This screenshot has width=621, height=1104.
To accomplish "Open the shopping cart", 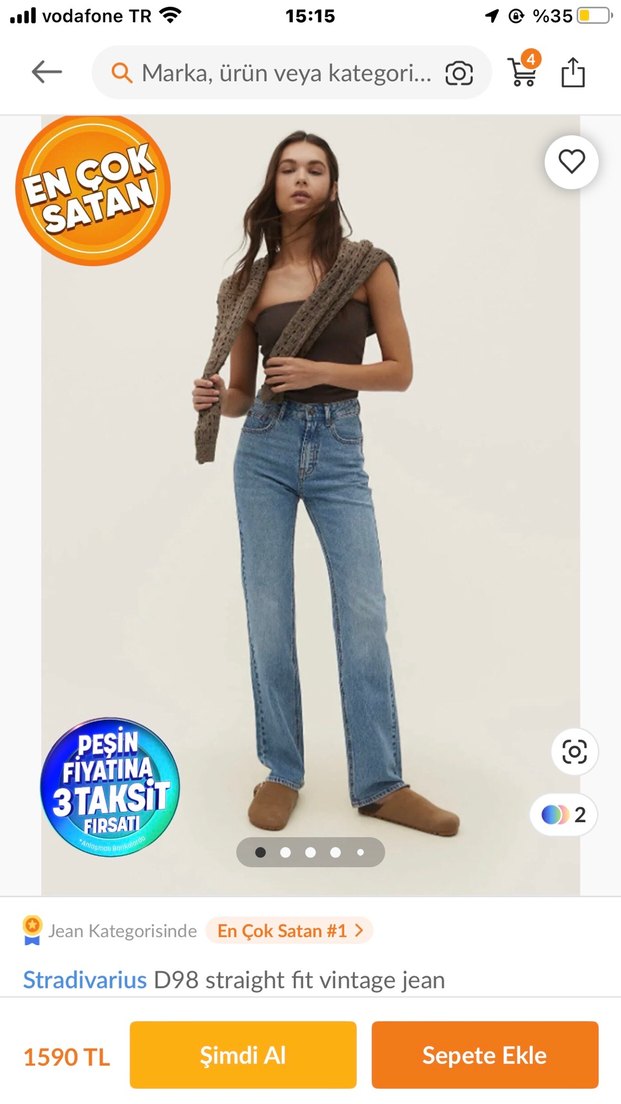I will tap(523, 71).
